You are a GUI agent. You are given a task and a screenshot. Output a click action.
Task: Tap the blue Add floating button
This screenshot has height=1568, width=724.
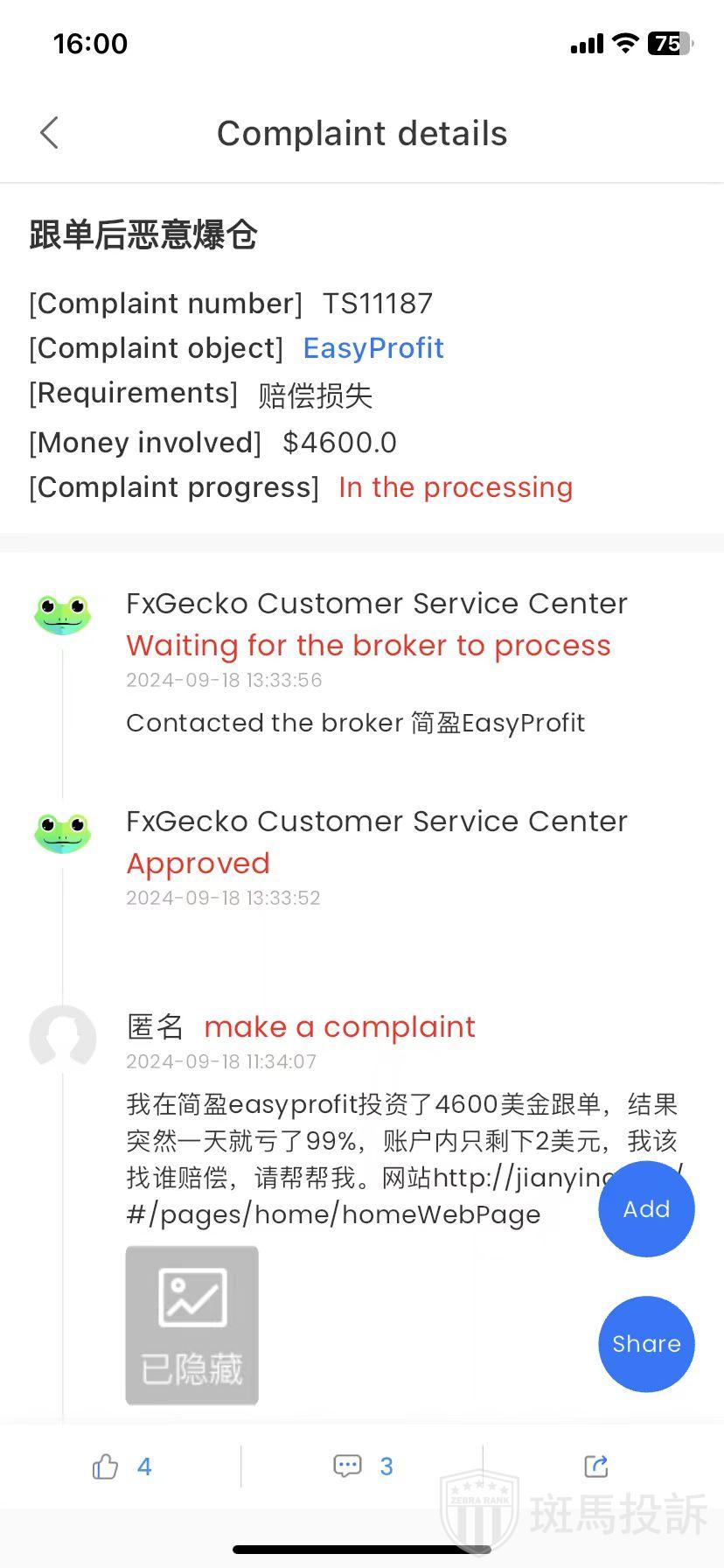click(x=646, y=1208)
